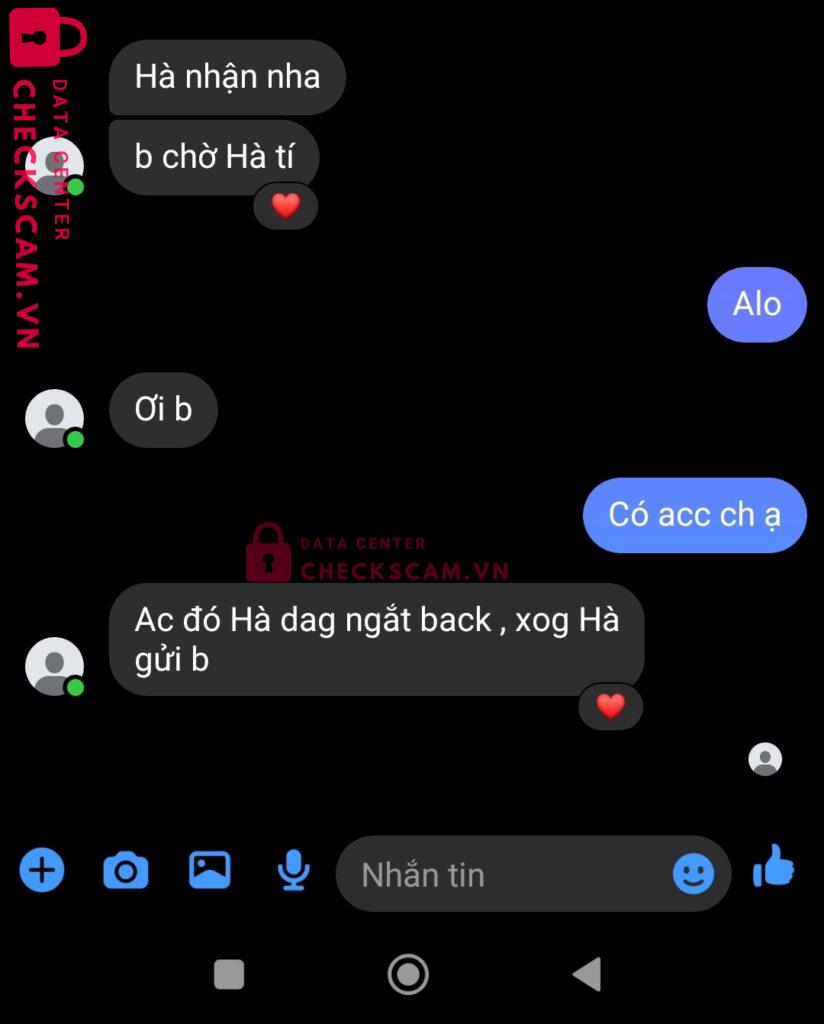This screenshot has height=1024, width=824.
Task: Tap the heart reaction on "b chờ Hà tí"
Action: coord(286,206)
